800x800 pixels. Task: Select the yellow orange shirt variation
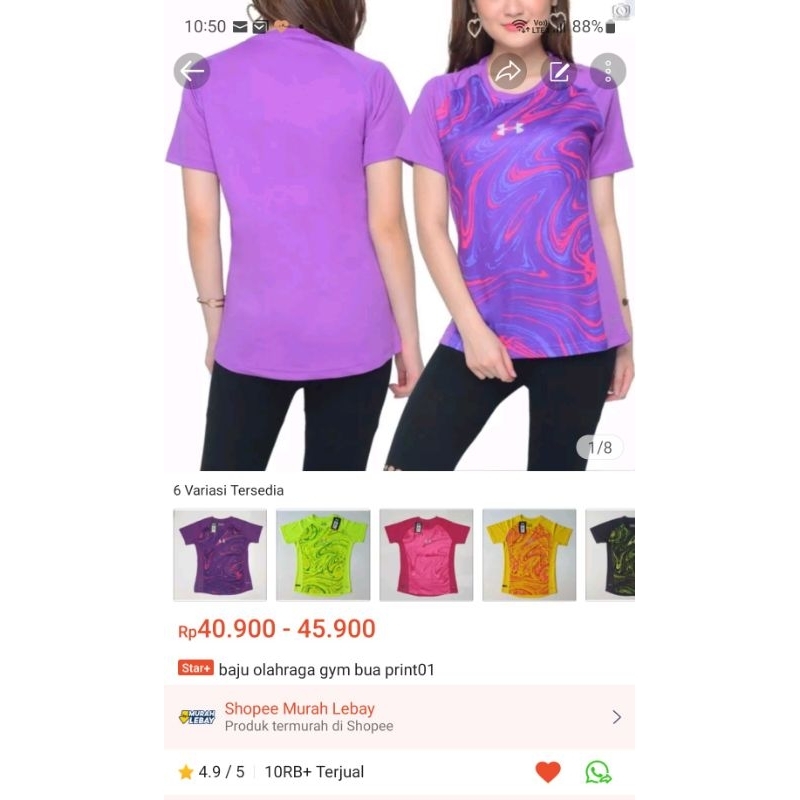click(x=529, y=555)
